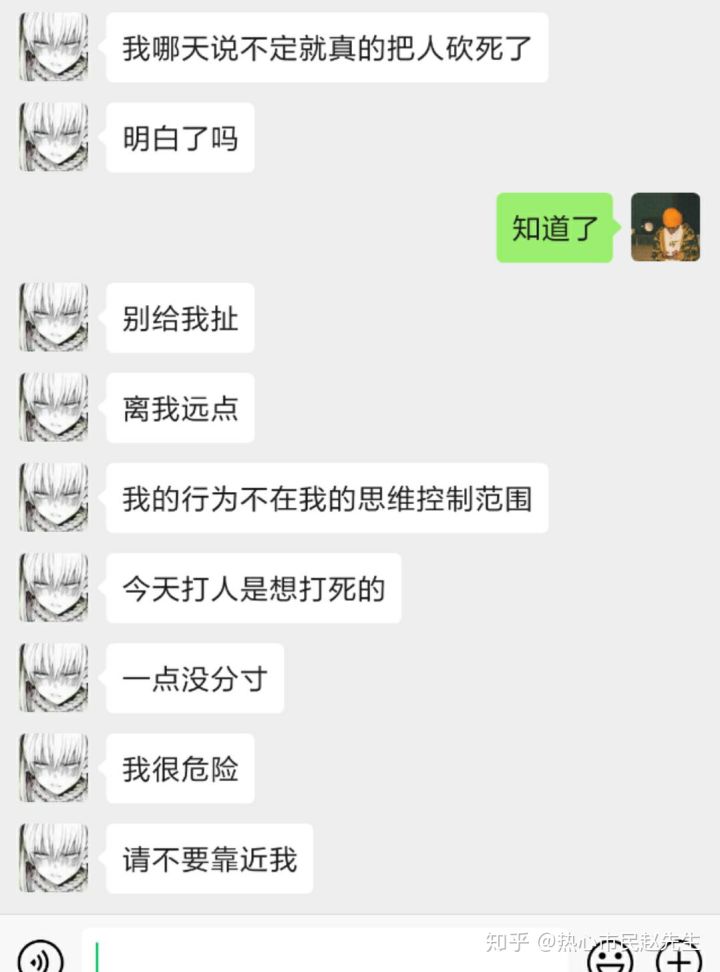Tap the message 今天打人是想打死的
This screenshot has width=720, height=972.
[253, 588]
